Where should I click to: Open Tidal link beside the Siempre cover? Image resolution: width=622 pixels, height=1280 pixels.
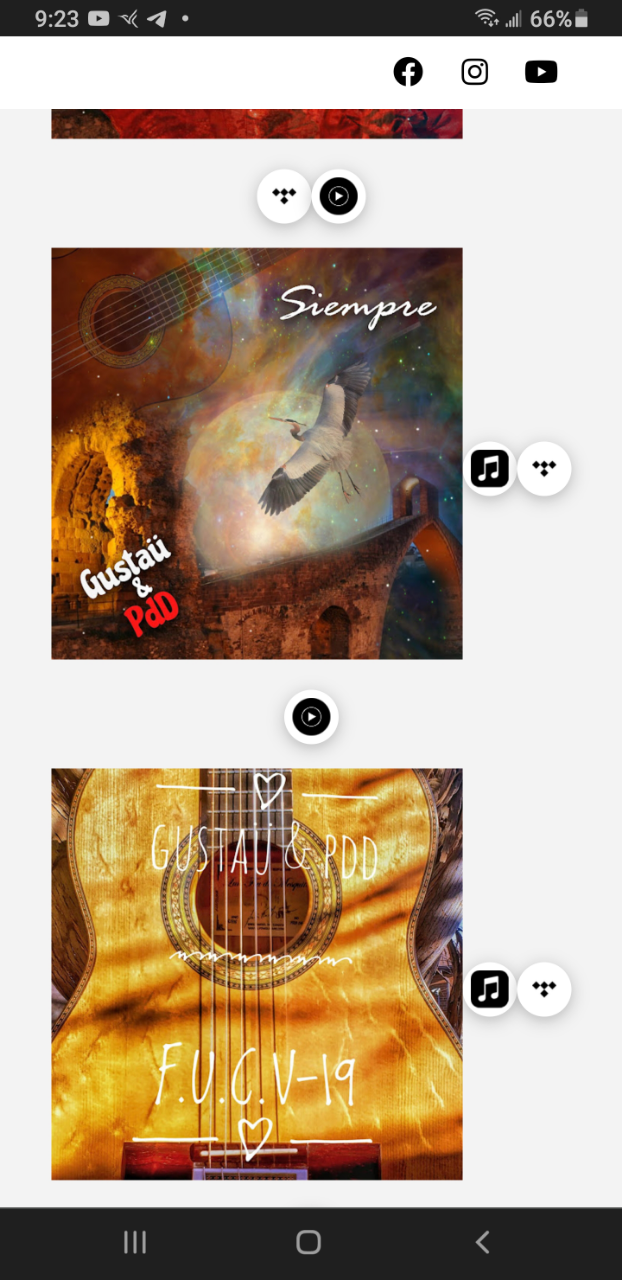click(x=544, y=468)
